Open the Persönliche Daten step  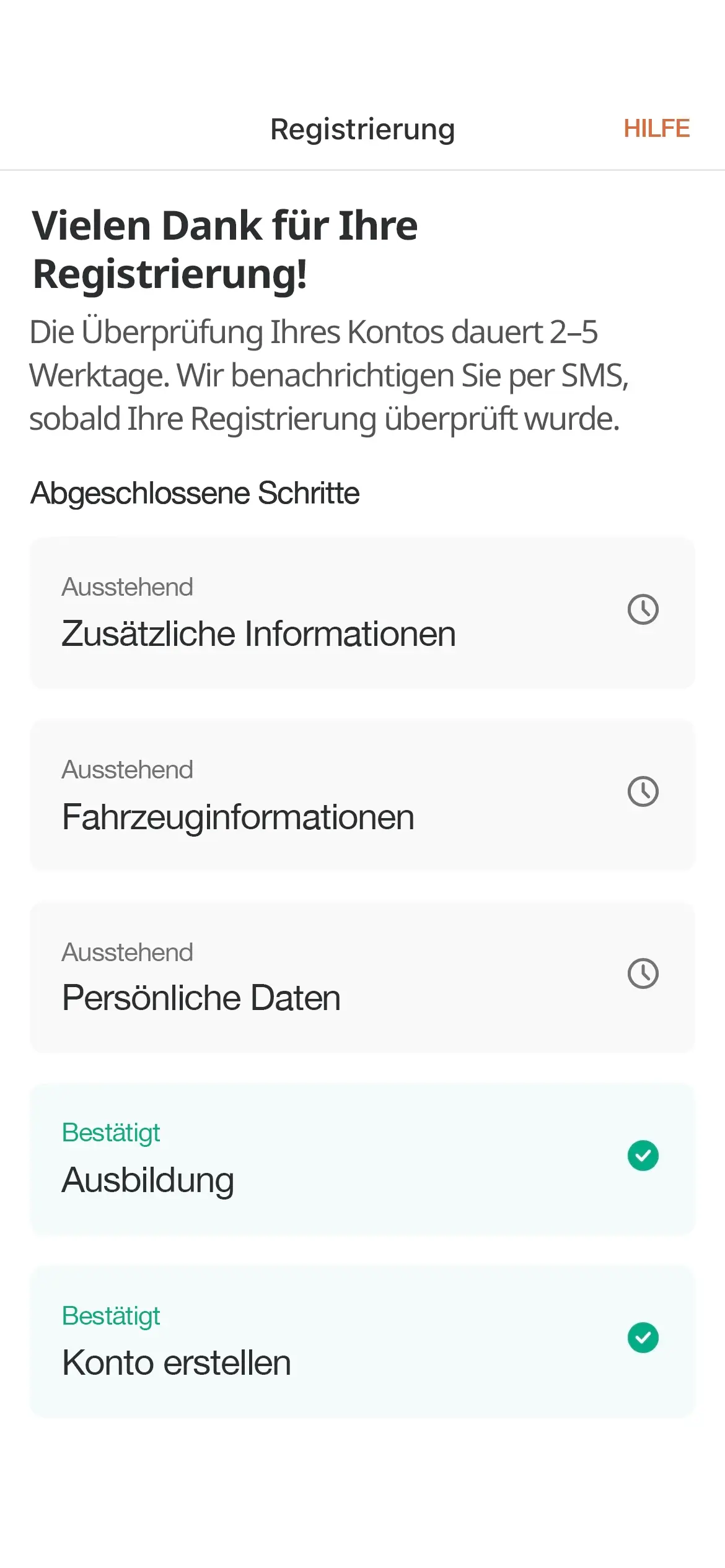pyautogui.click(x=362, y=977)
